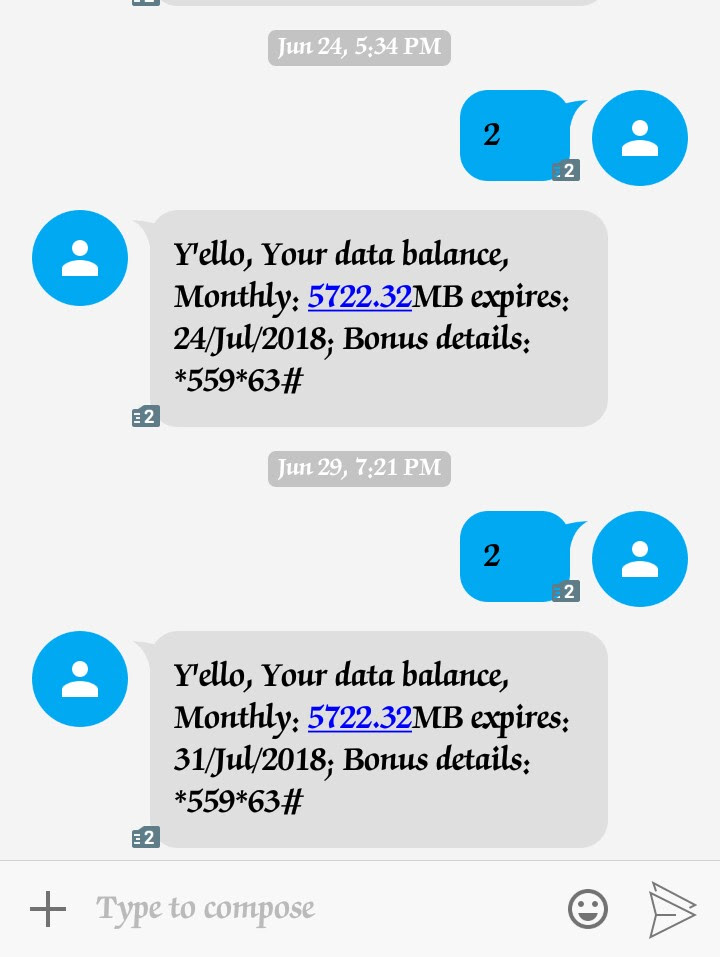Open sender's avatar beside the 24/Jul/2018 message
The image size is (720, 957).
pyautogui.click(x=80, y=258)
